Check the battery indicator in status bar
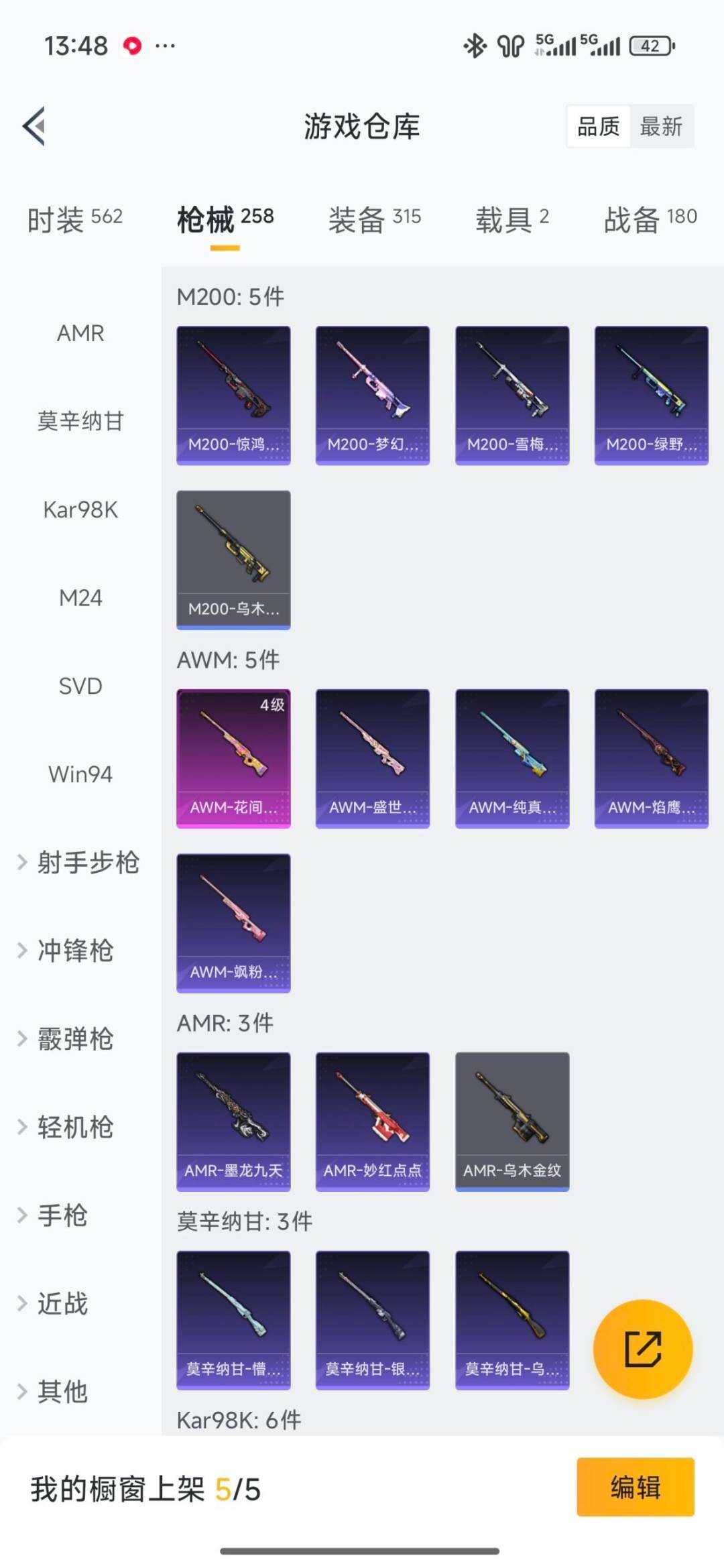The image size is (724, 1568). [648, 46]
